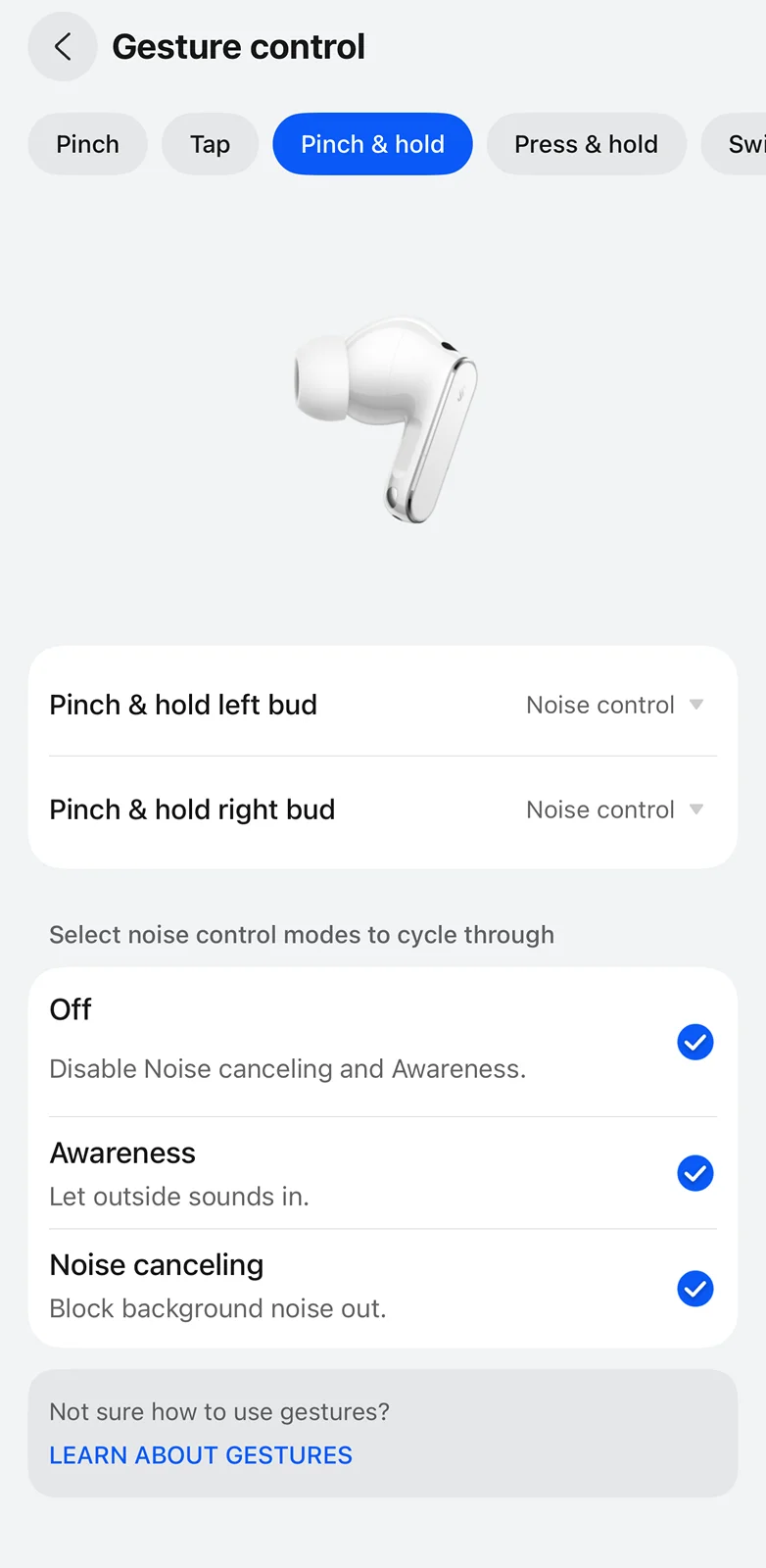Expand the Pinch & hold right bud dropdown
766x1568 pixels.
tap(614, 809)
